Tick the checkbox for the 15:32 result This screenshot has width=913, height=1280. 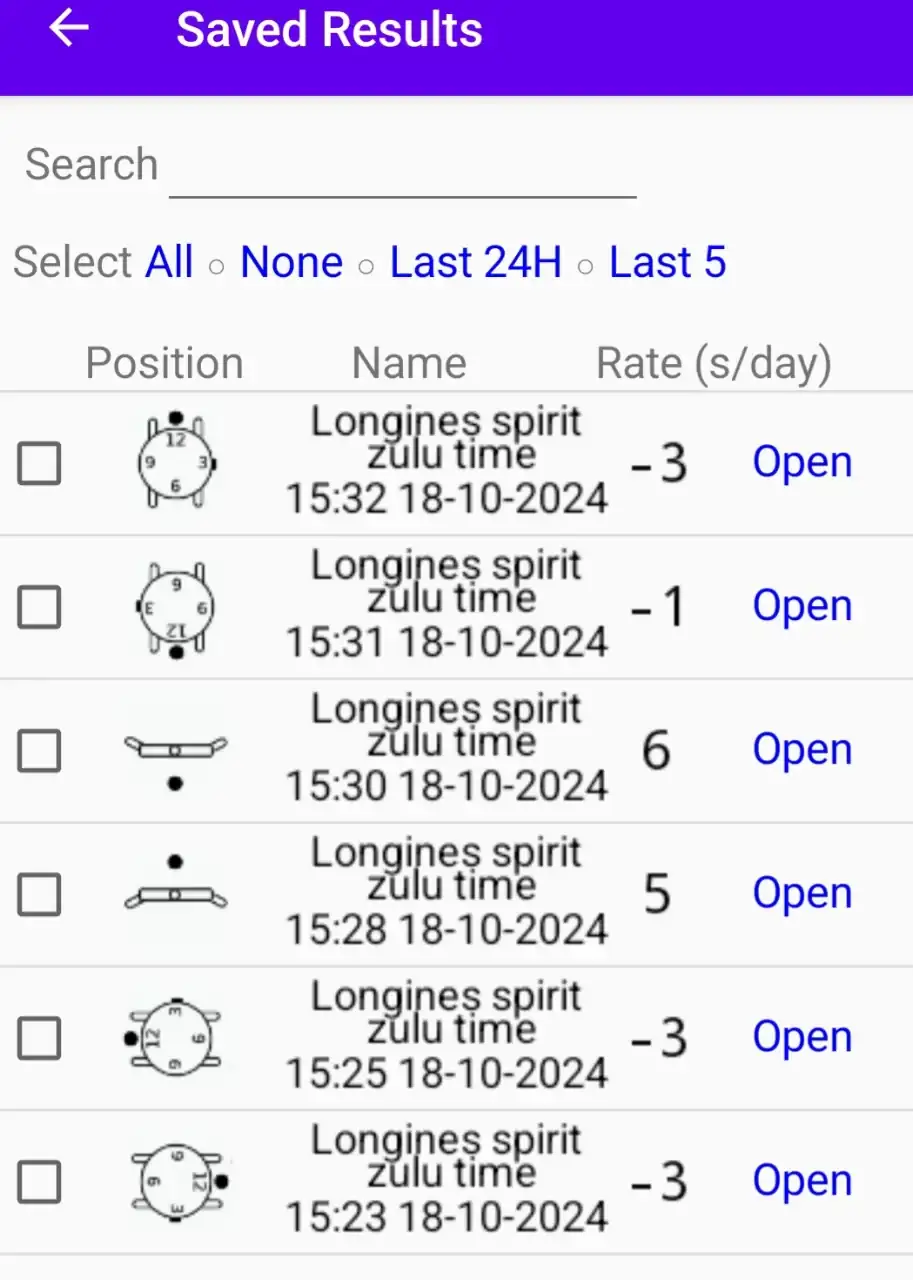(40, 464)
